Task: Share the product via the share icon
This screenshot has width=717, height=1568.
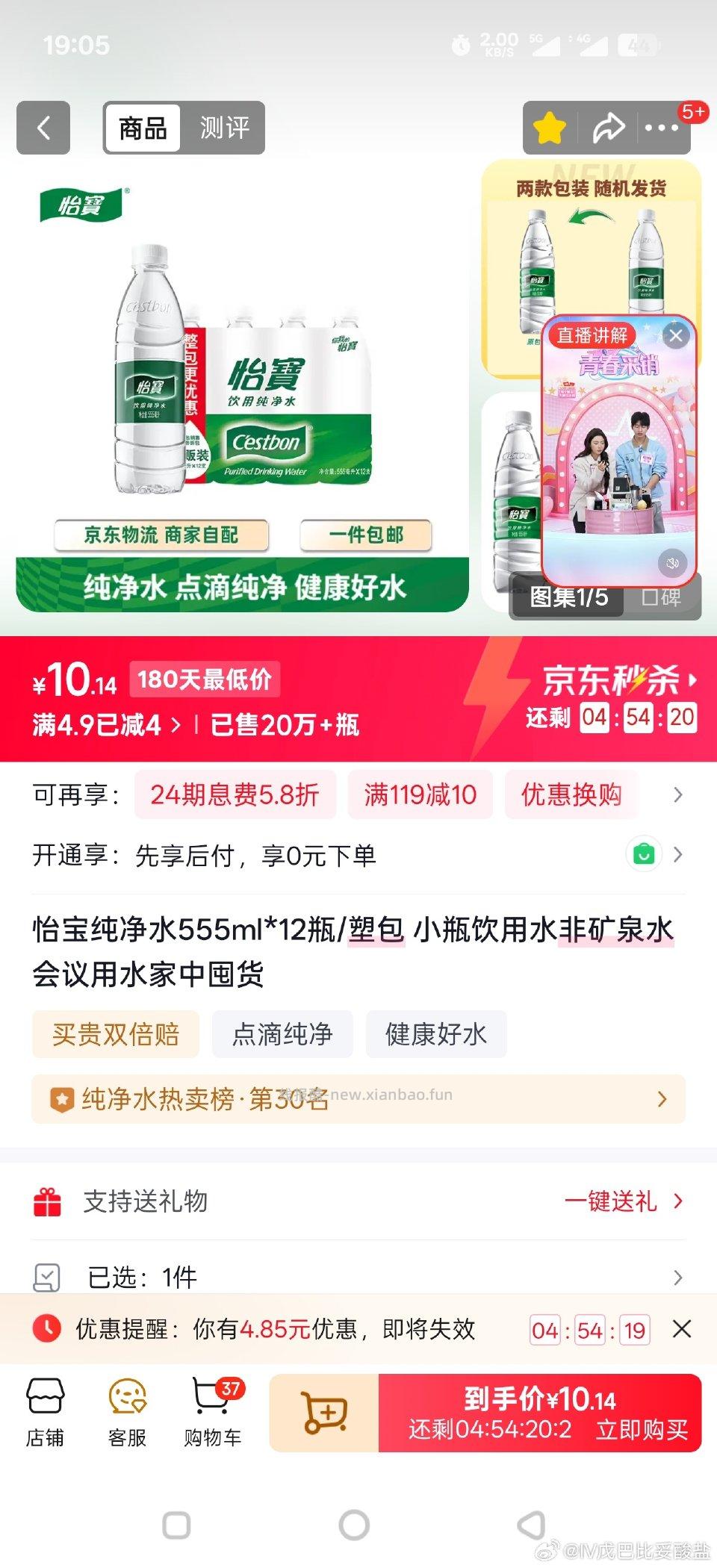Action: coord(608,127)
